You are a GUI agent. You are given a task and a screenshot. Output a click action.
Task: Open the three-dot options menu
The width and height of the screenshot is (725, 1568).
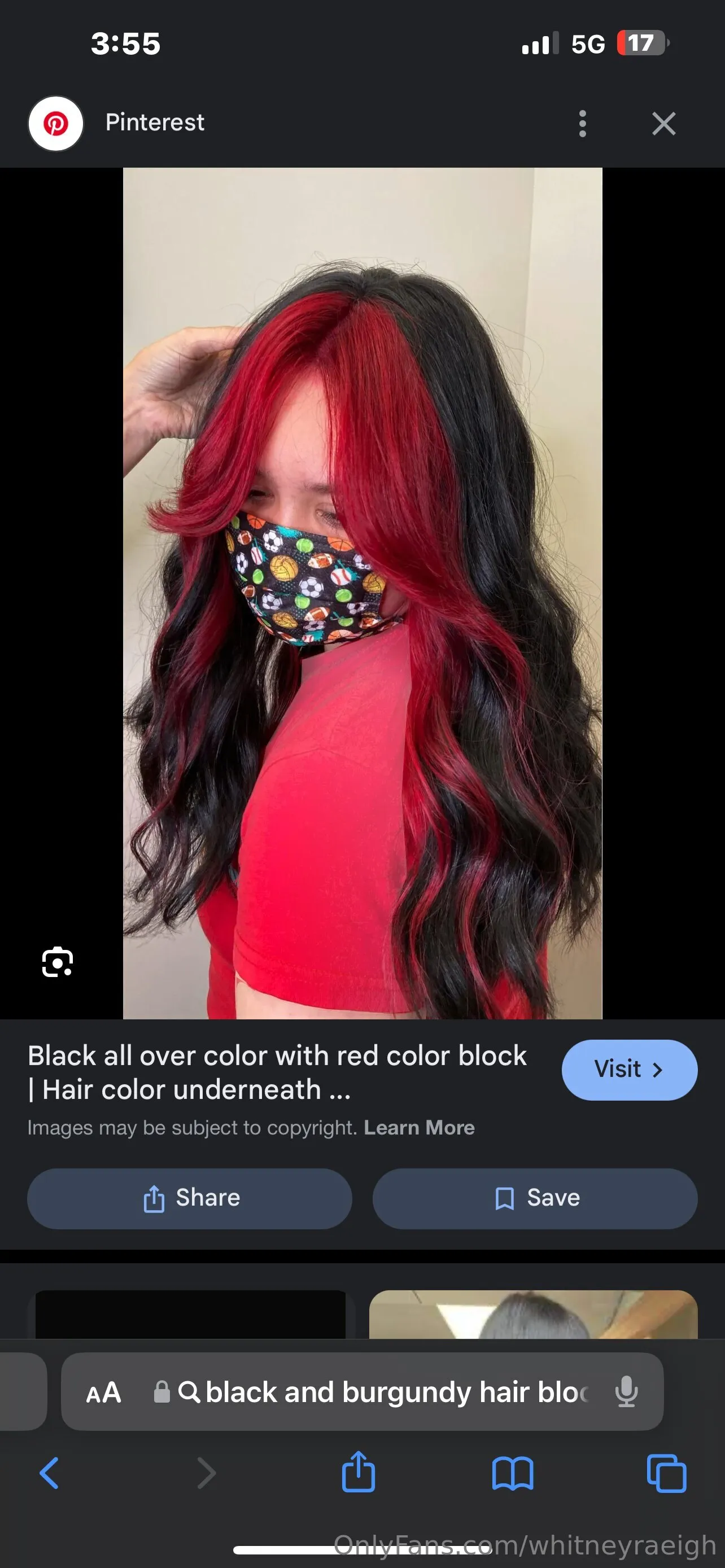pyautogui.click(x=582, y=123)
